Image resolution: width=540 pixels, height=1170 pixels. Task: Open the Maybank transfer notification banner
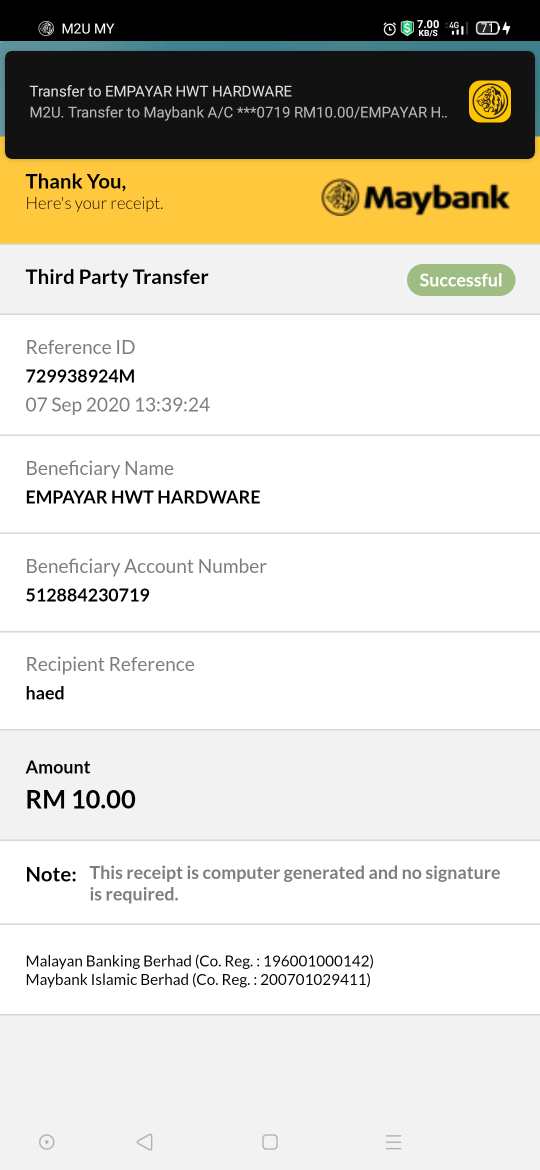coord(270,104)
